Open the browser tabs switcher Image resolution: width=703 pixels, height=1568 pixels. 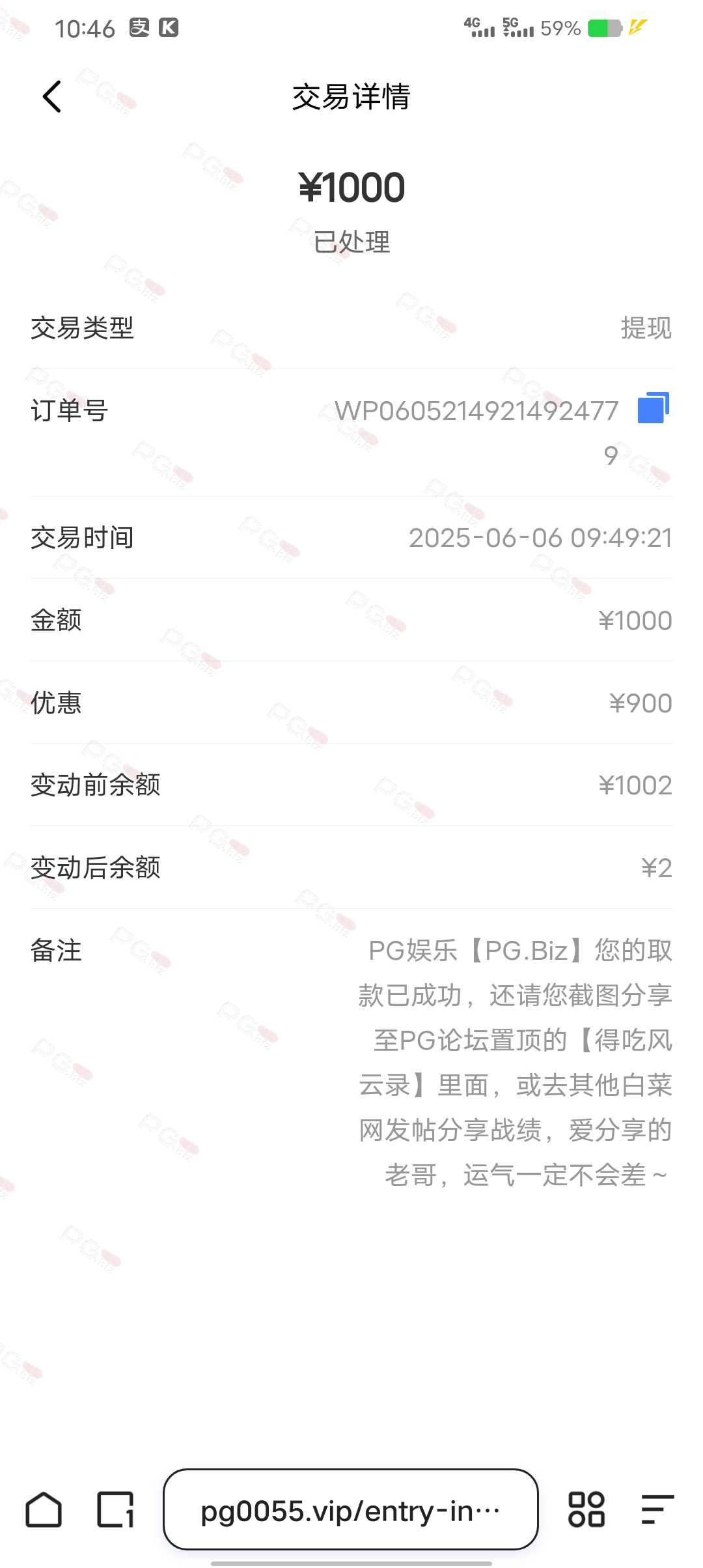(116, 1509)
